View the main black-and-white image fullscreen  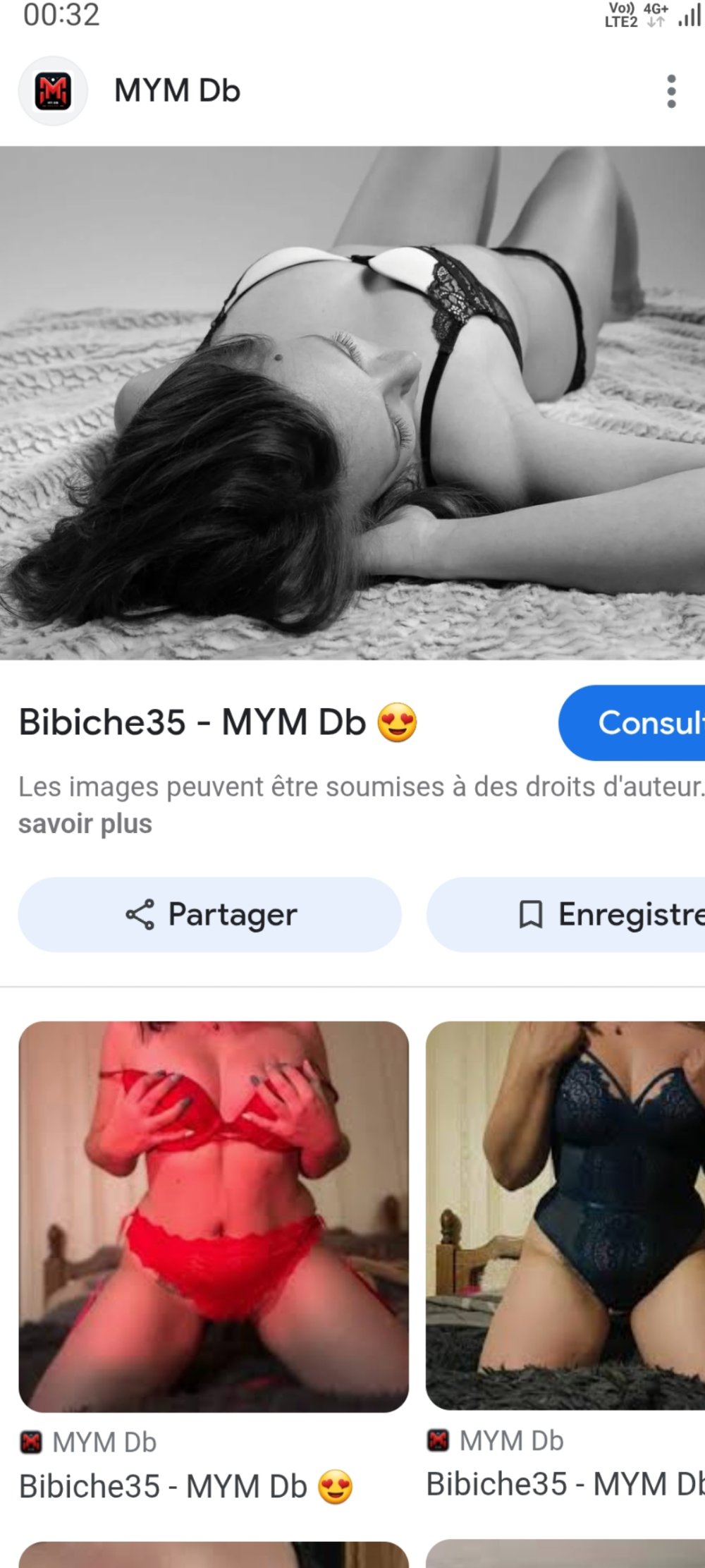click(x=352, y=402)
